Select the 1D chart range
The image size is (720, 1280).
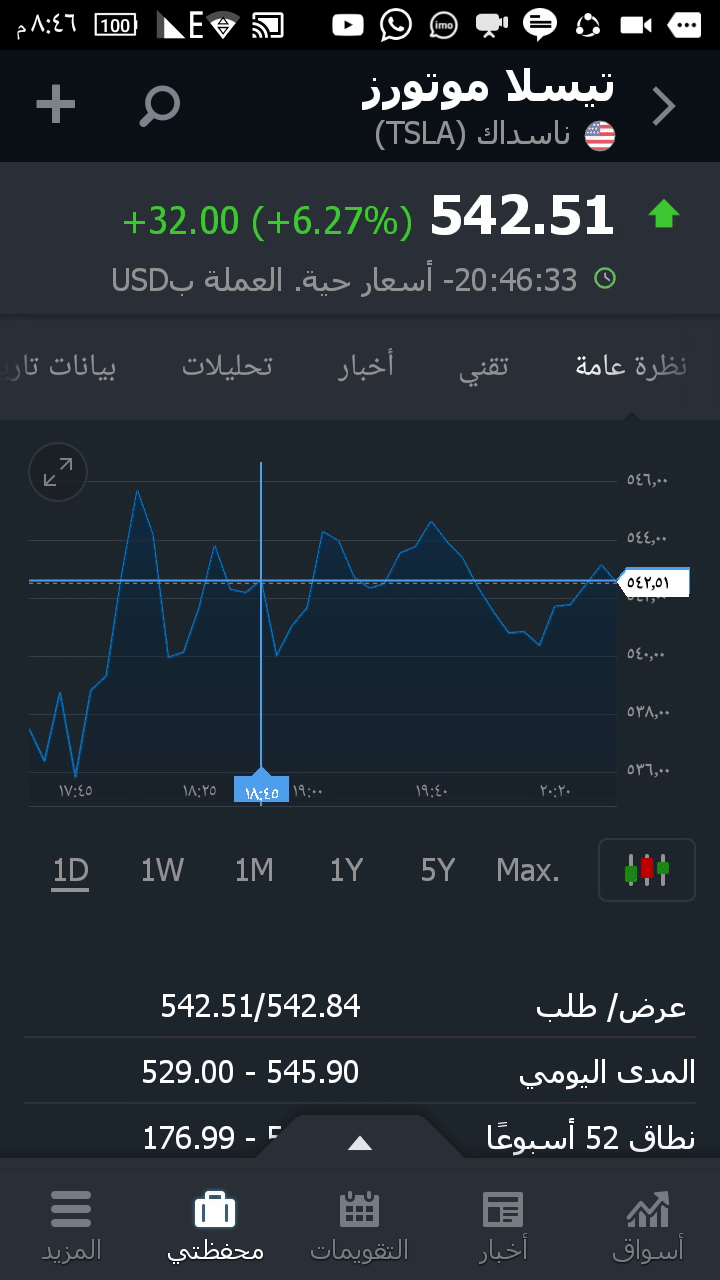point(71,870)
